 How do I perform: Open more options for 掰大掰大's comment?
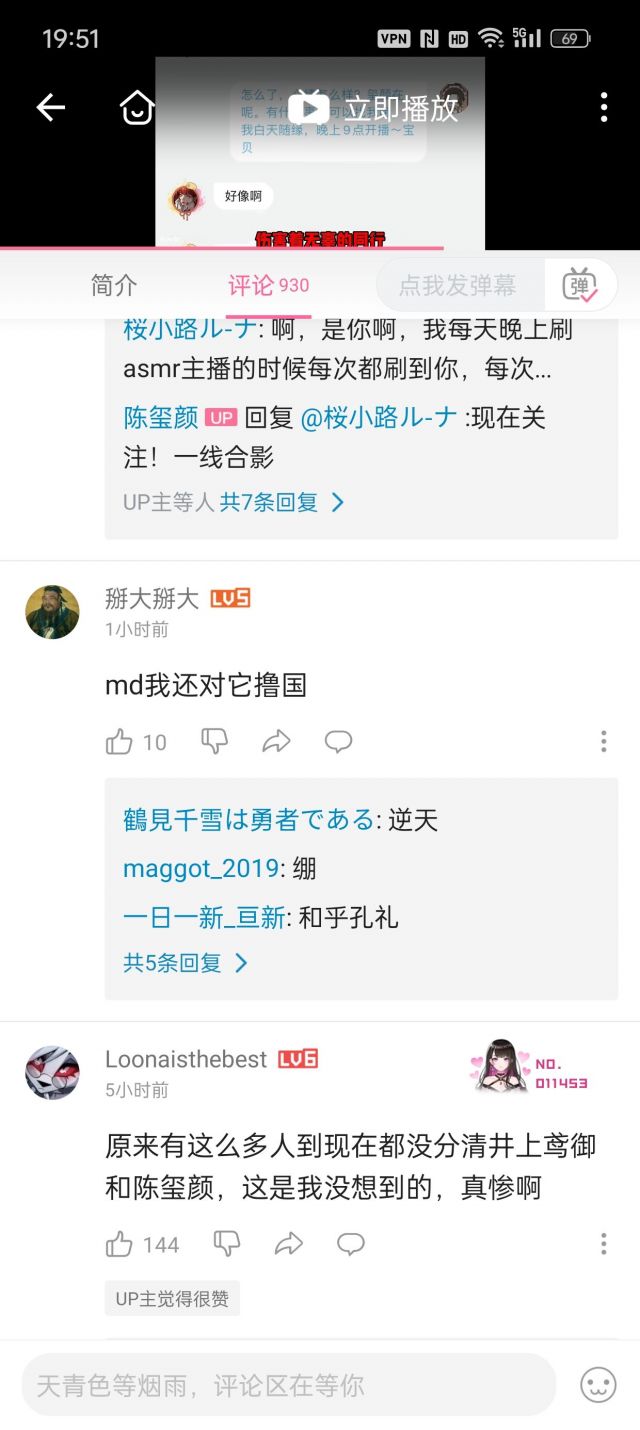tap(603, 741)
